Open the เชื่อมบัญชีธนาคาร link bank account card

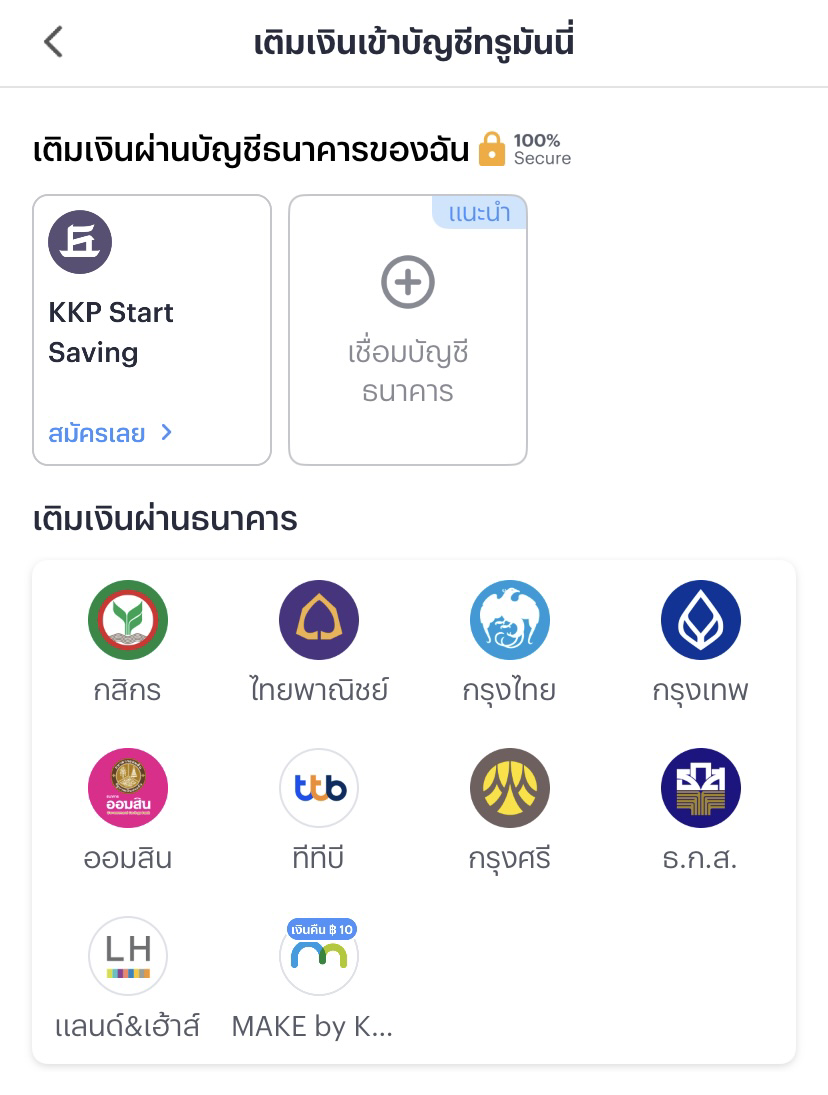[x=408, y=330]
